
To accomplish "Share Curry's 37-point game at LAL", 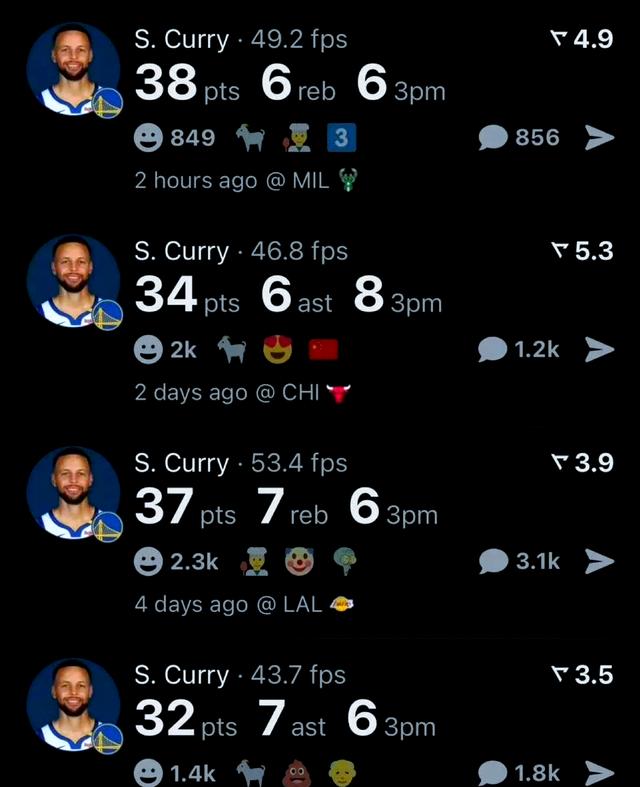I will [x=599, y=562].
